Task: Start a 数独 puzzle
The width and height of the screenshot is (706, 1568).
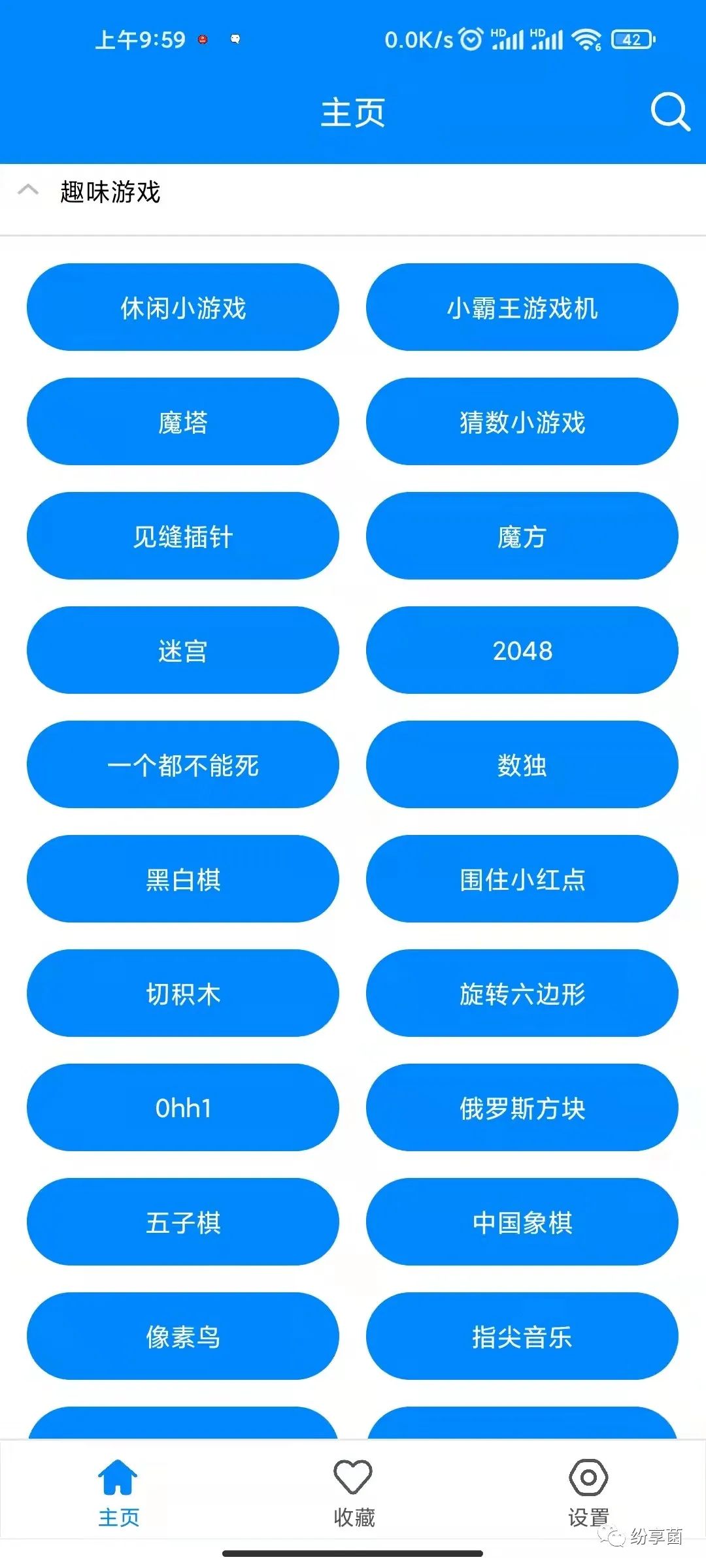Action: pos(522,764)
